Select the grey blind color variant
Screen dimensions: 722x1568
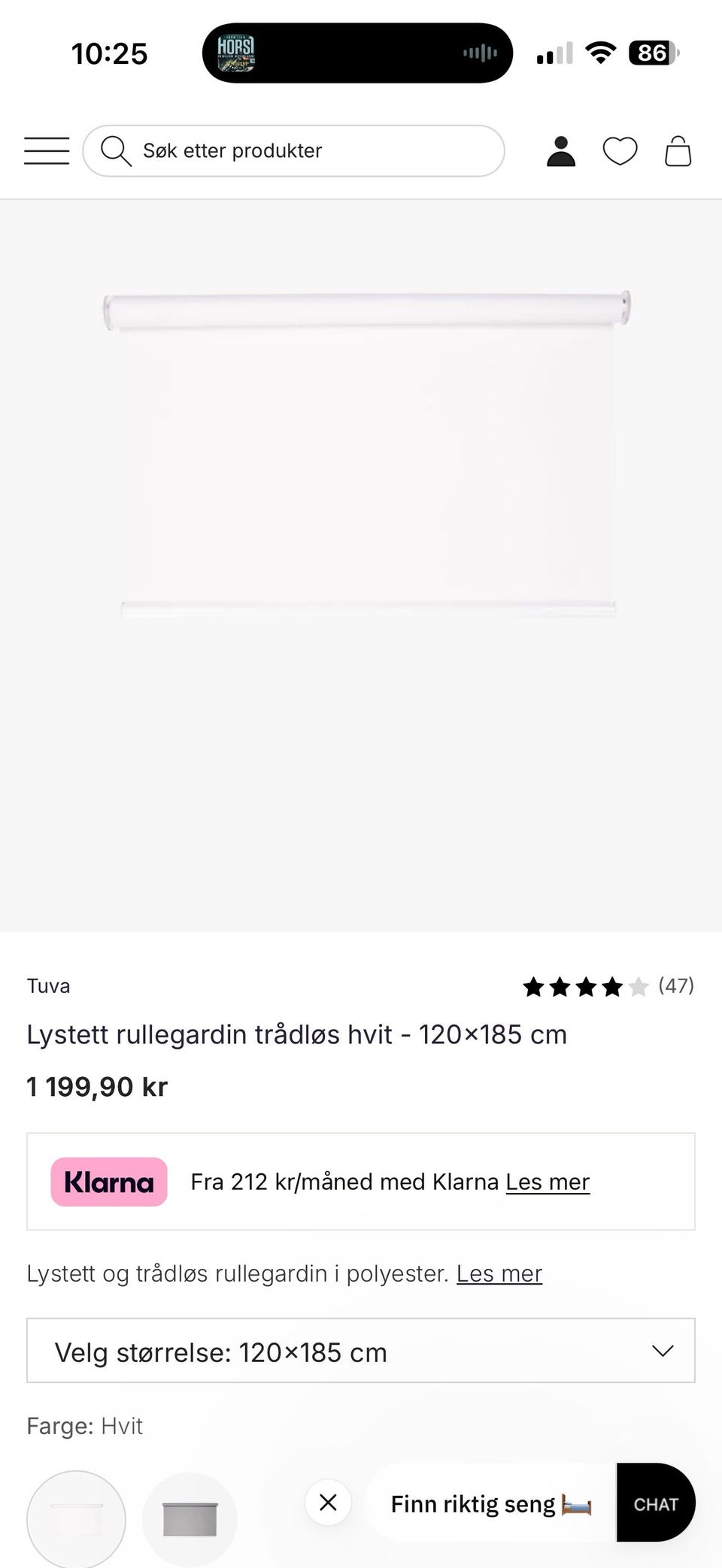(190, 1518)
